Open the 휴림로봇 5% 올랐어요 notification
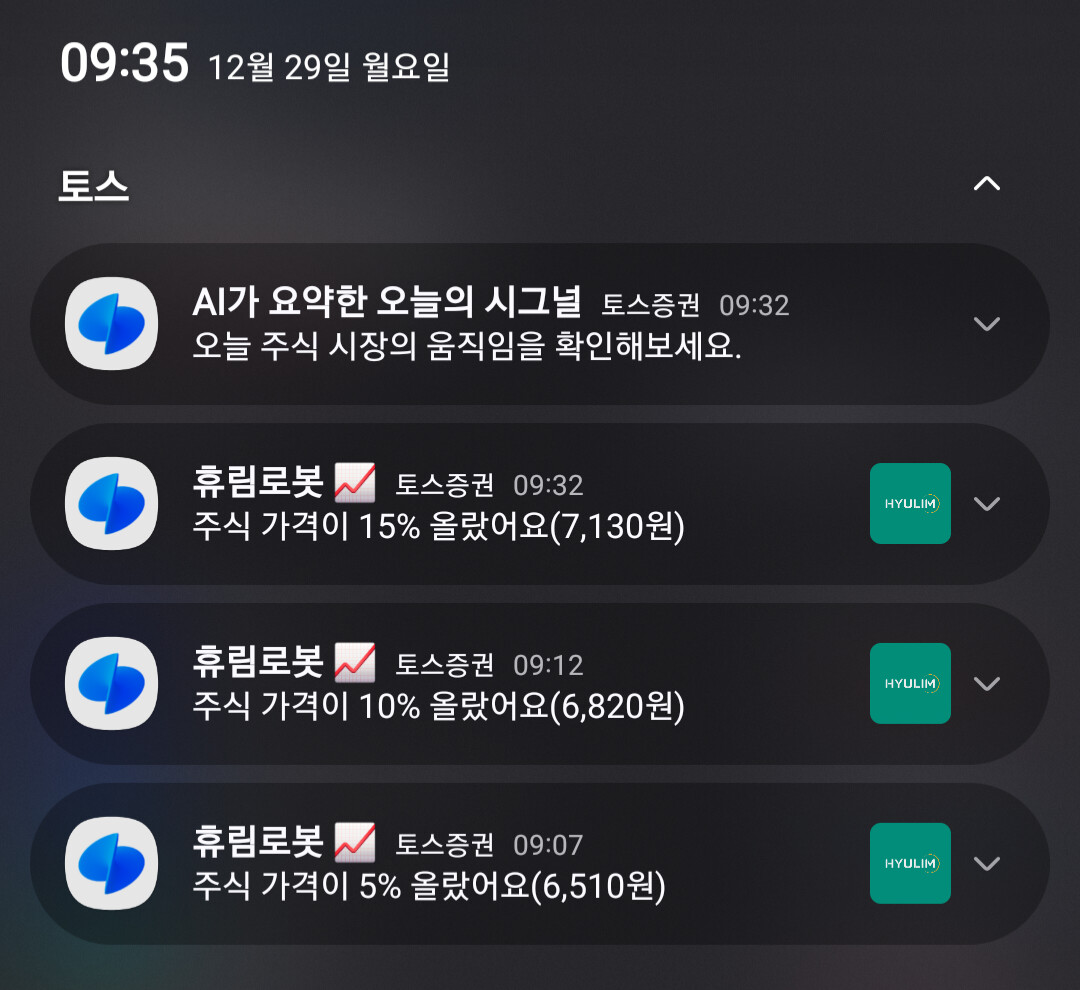1080x990 pixels. [539, 863]
